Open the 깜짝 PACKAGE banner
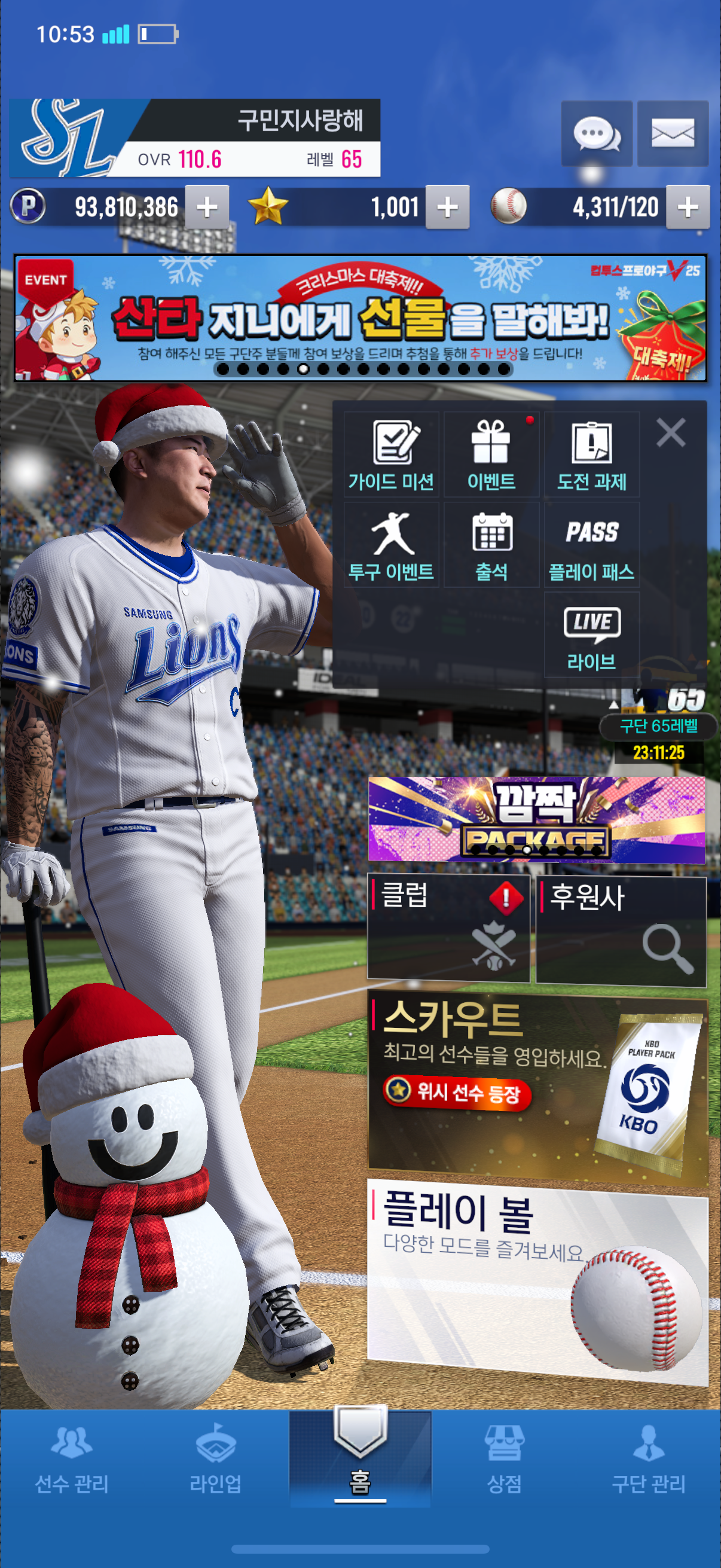The height and width of the screenshot is (1568, 721). coord(536,819)
